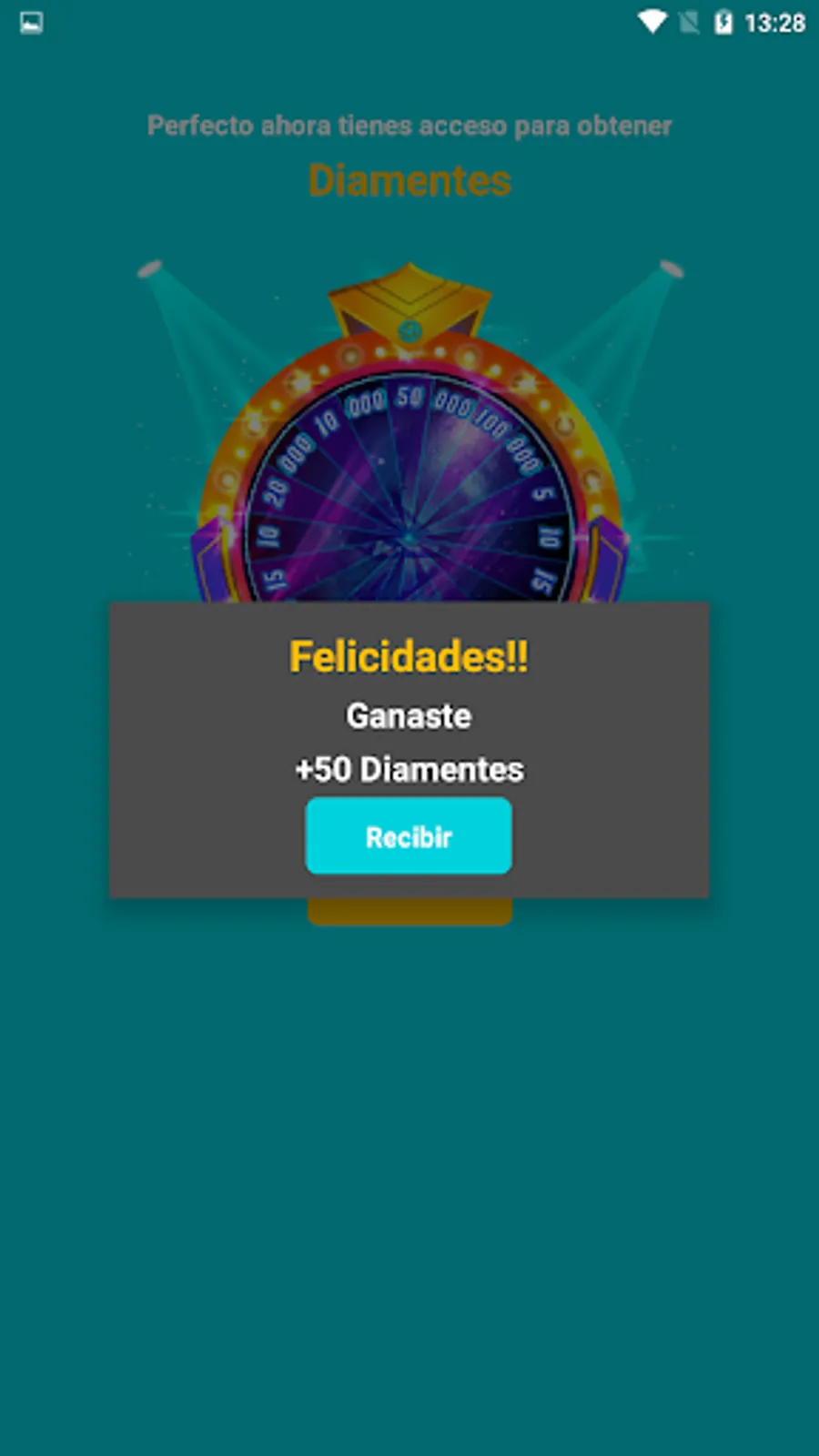Select the Diamentes heading
This screenshot has height=1456, width=819.
tap(409, 179)
